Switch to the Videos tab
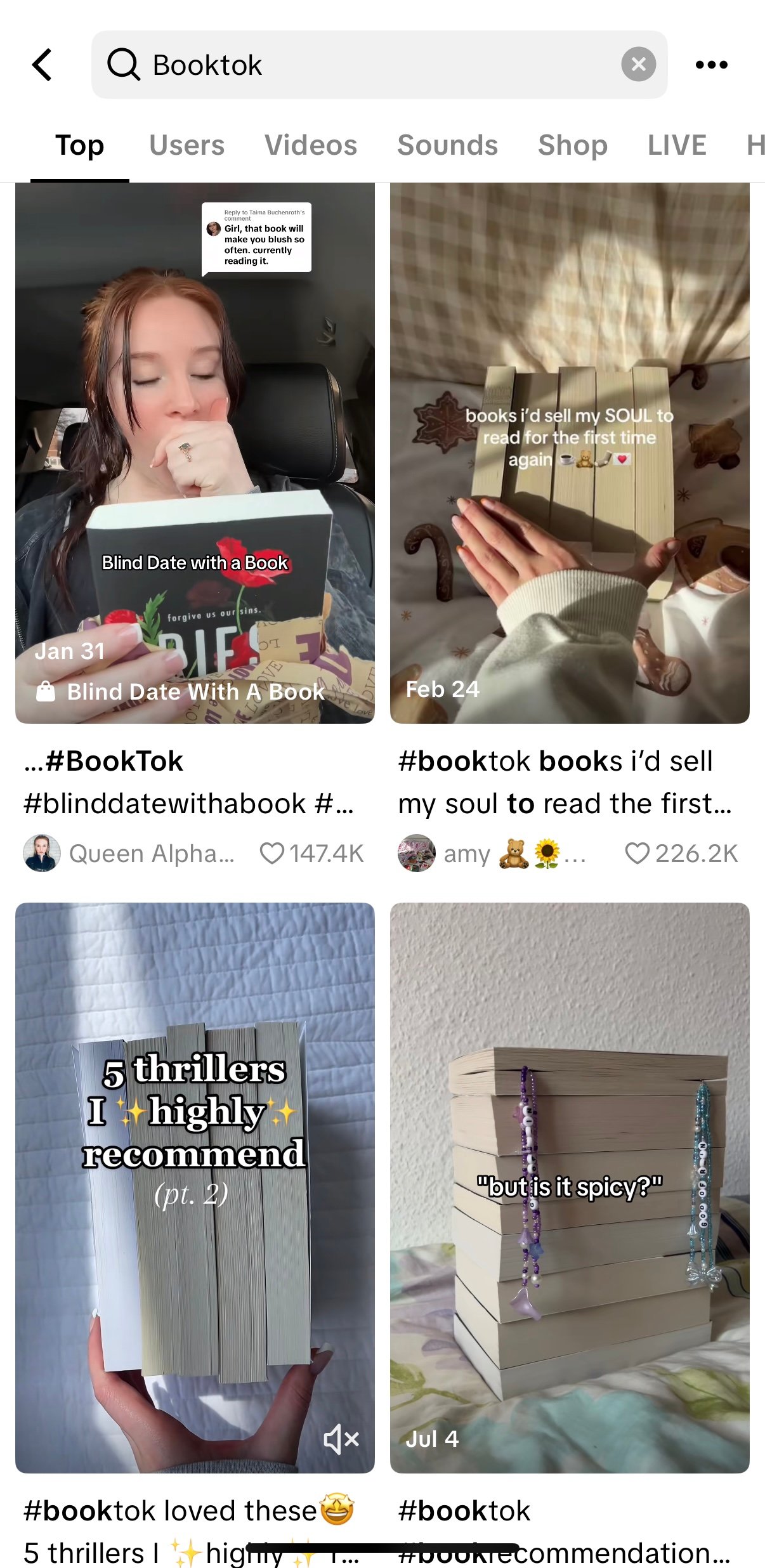Image resolution: width=765 pixels, height=1568 pixels. tap(310, 145)
